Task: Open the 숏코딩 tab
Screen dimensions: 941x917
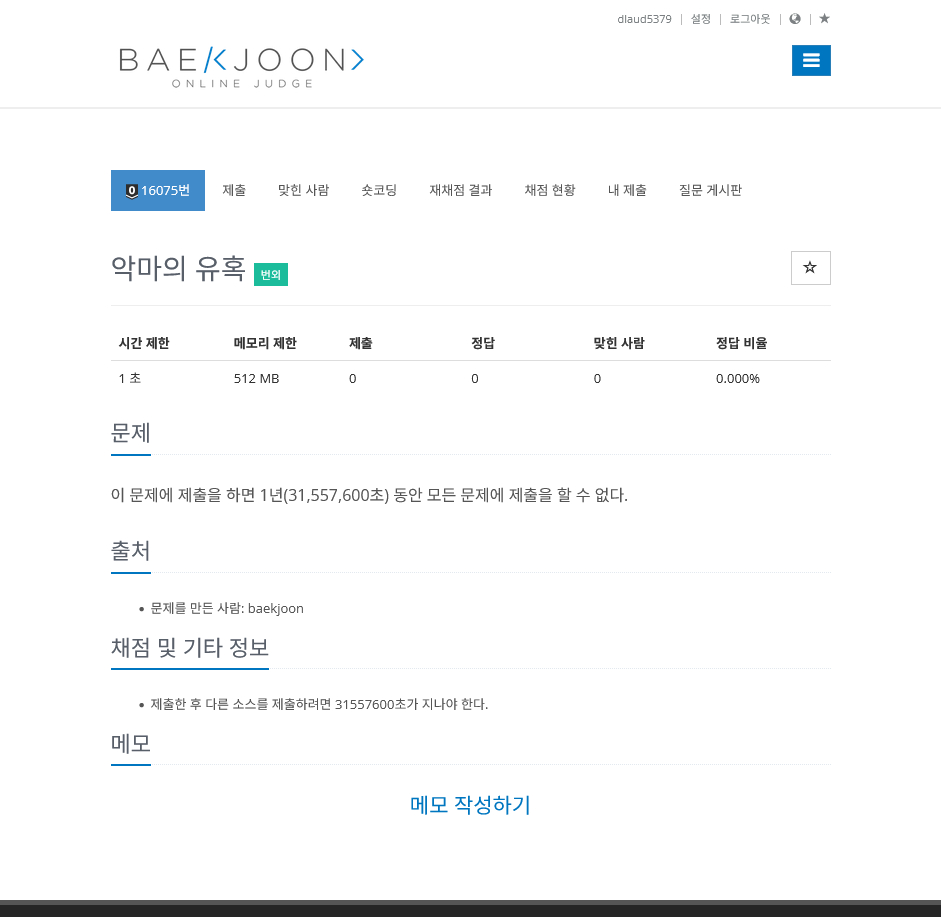Action: tap(379, 190)
